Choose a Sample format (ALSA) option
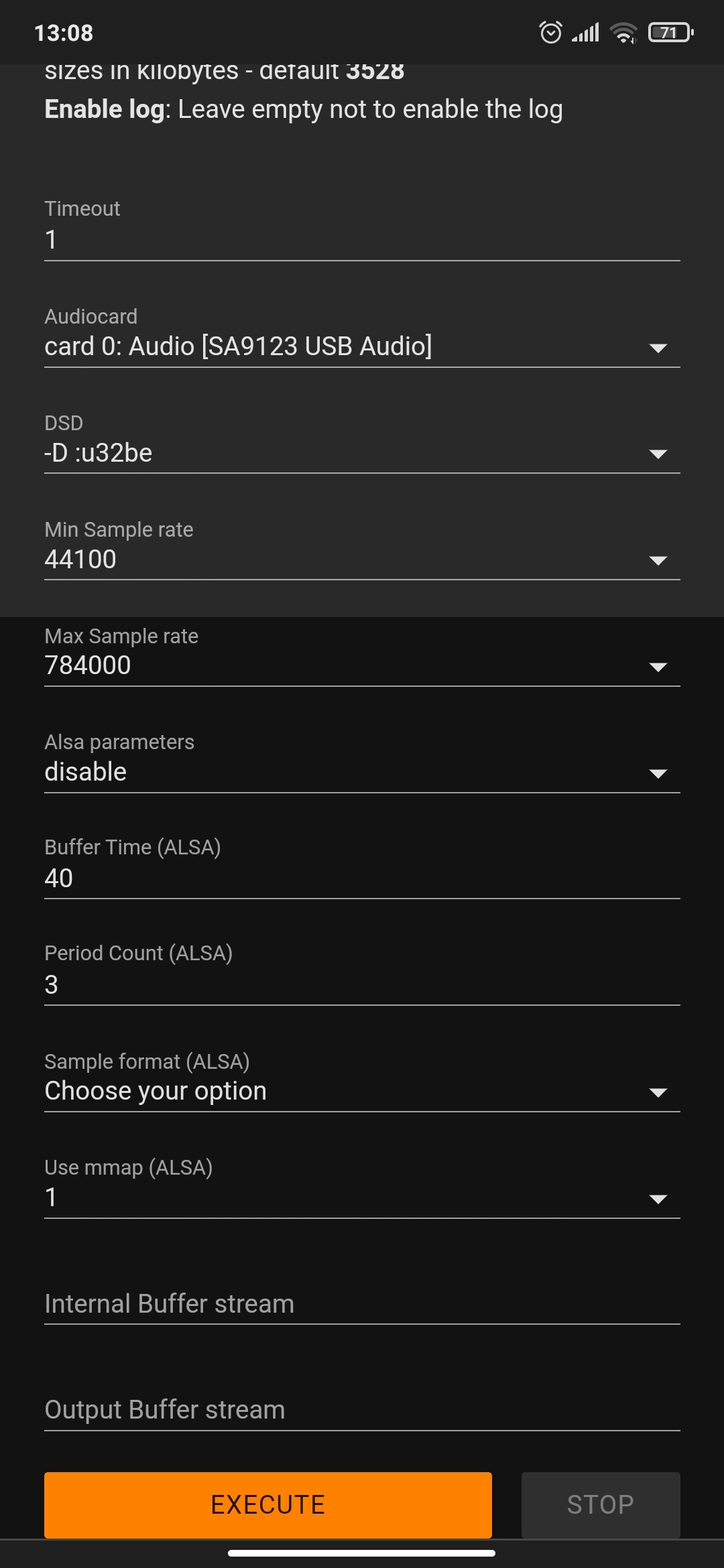This screenshot has width=724, height=1568. pos(362,1091)
